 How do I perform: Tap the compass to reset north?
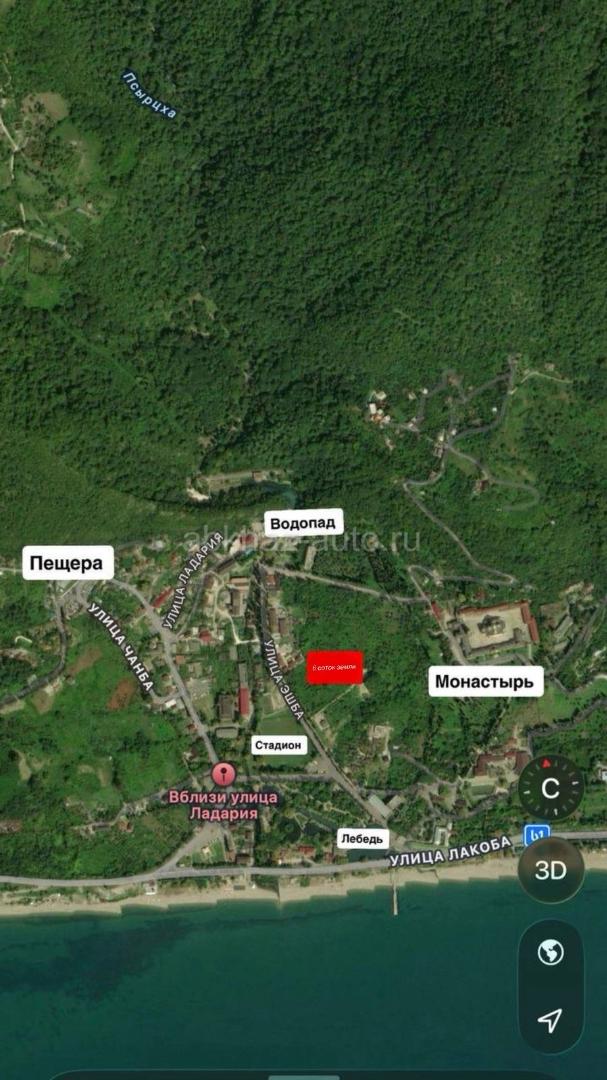[x=550, y=787]
